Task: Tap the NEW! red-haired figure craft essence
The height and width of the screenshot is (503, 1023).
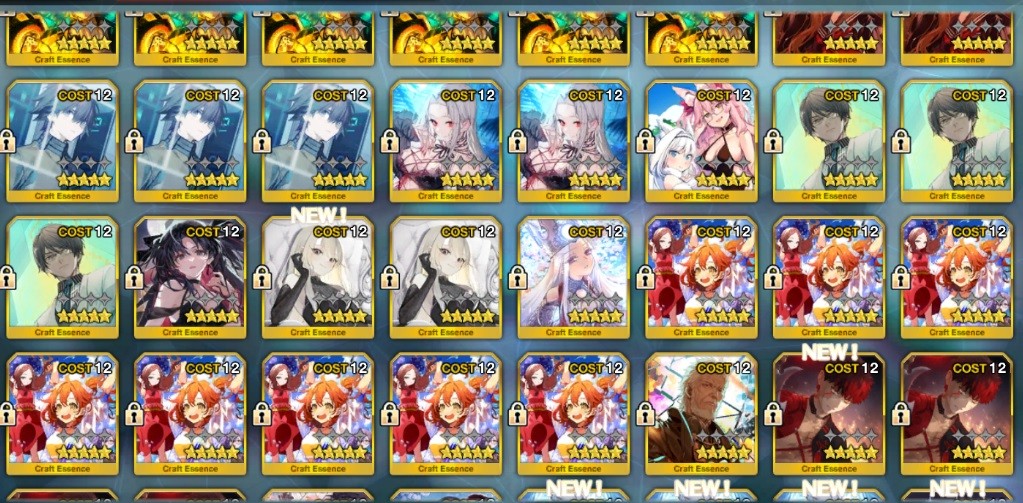Action: (830, 412)
